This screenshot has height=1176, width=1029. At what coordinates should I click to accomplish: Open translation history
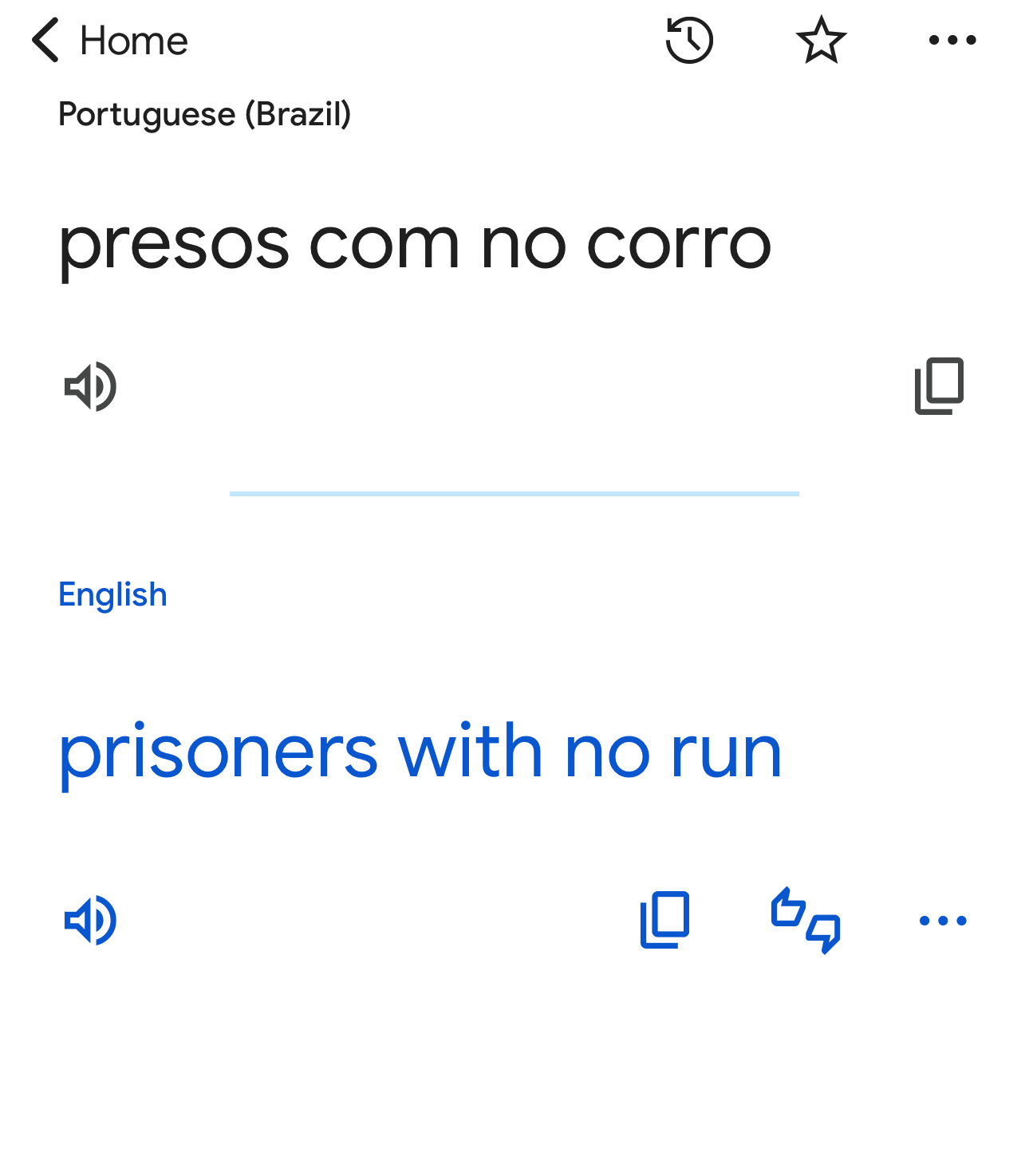click(689, 40)
